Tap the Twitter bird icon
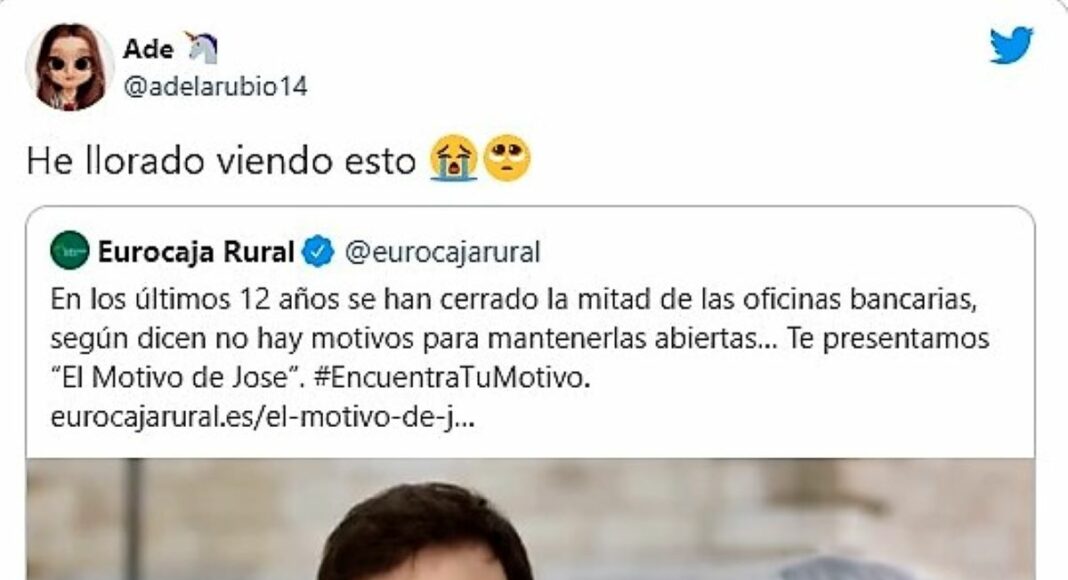 (x=1011, y=46)
